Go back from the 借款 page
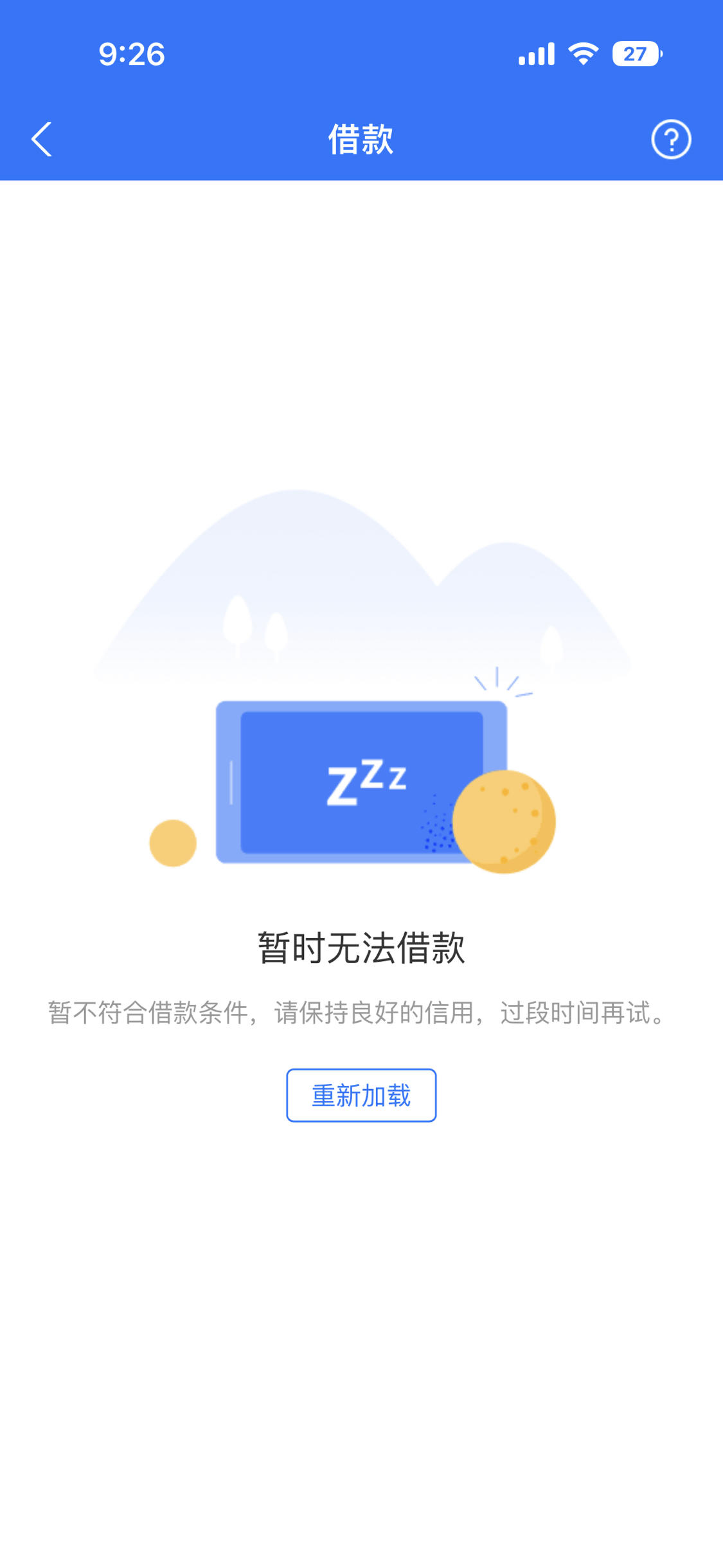The height and width of the screenshot is (1568, 723). (42, 139)
